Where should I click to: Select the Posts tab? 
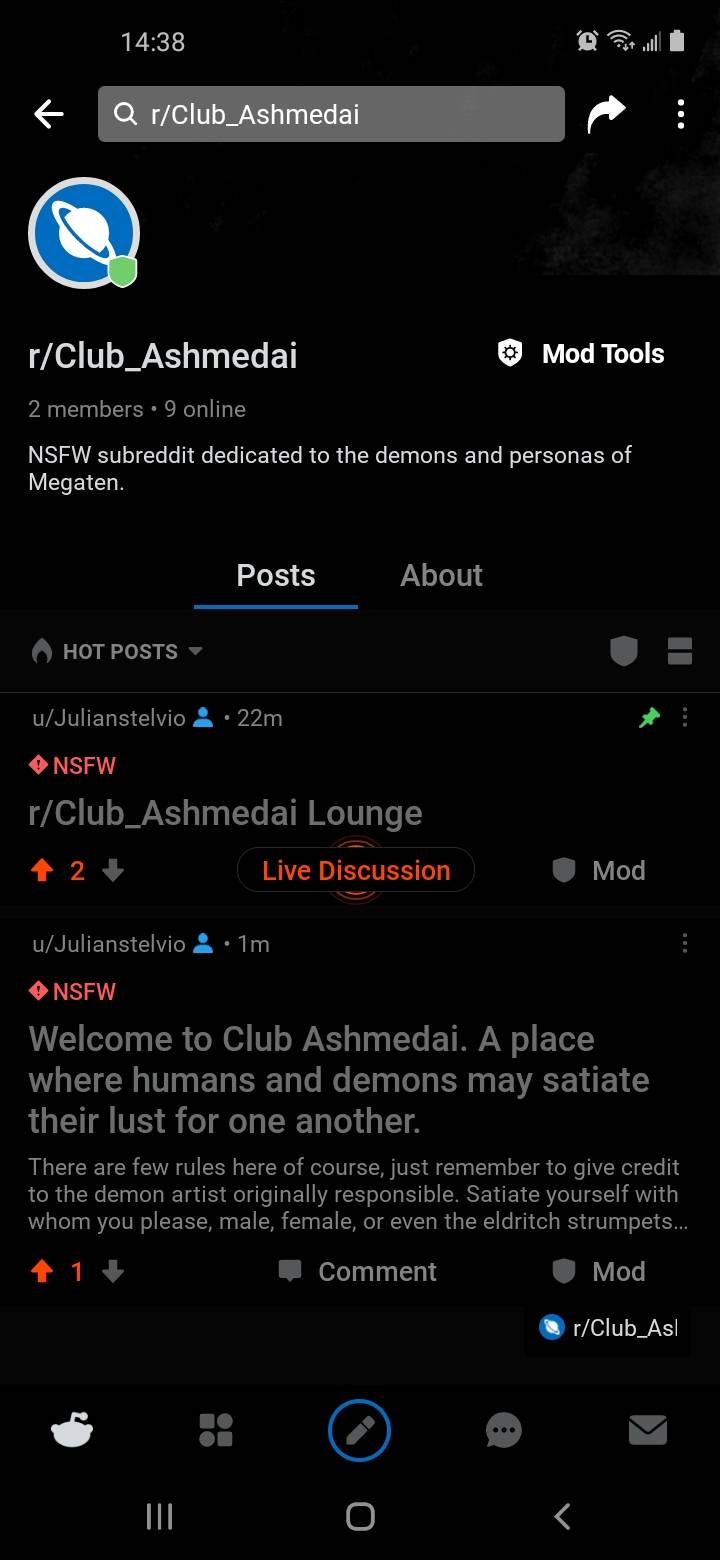tap(275, 575)
